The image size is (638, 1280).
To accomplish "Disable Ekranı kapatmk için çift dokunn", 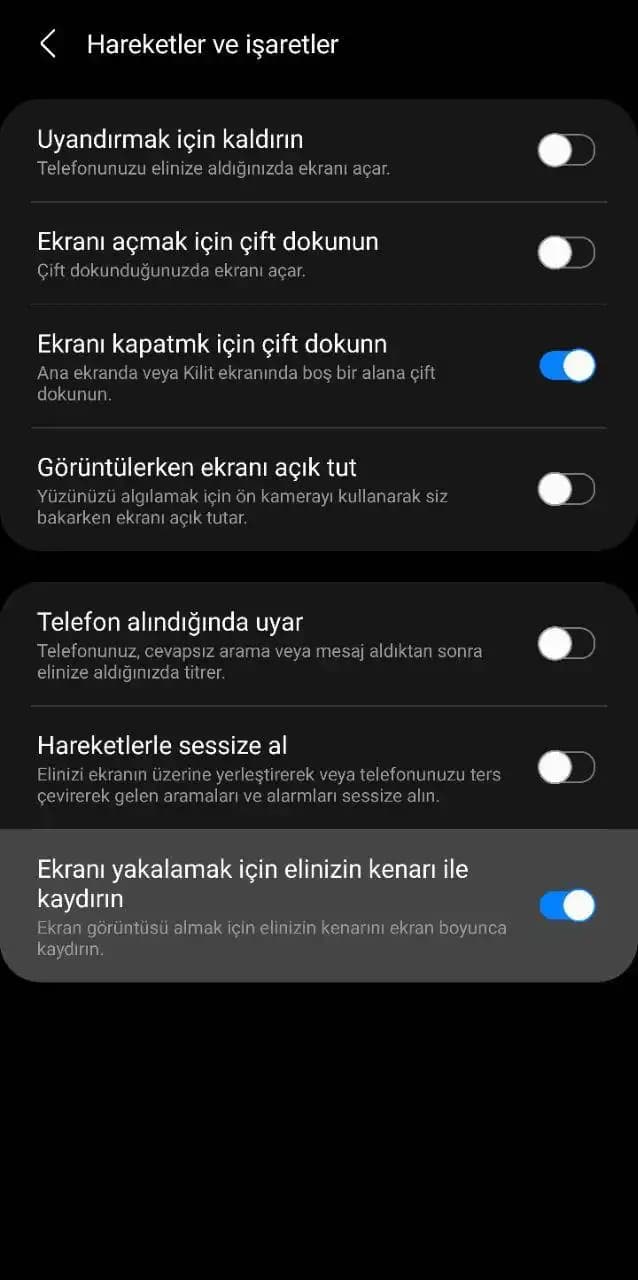I will [566, 366].
